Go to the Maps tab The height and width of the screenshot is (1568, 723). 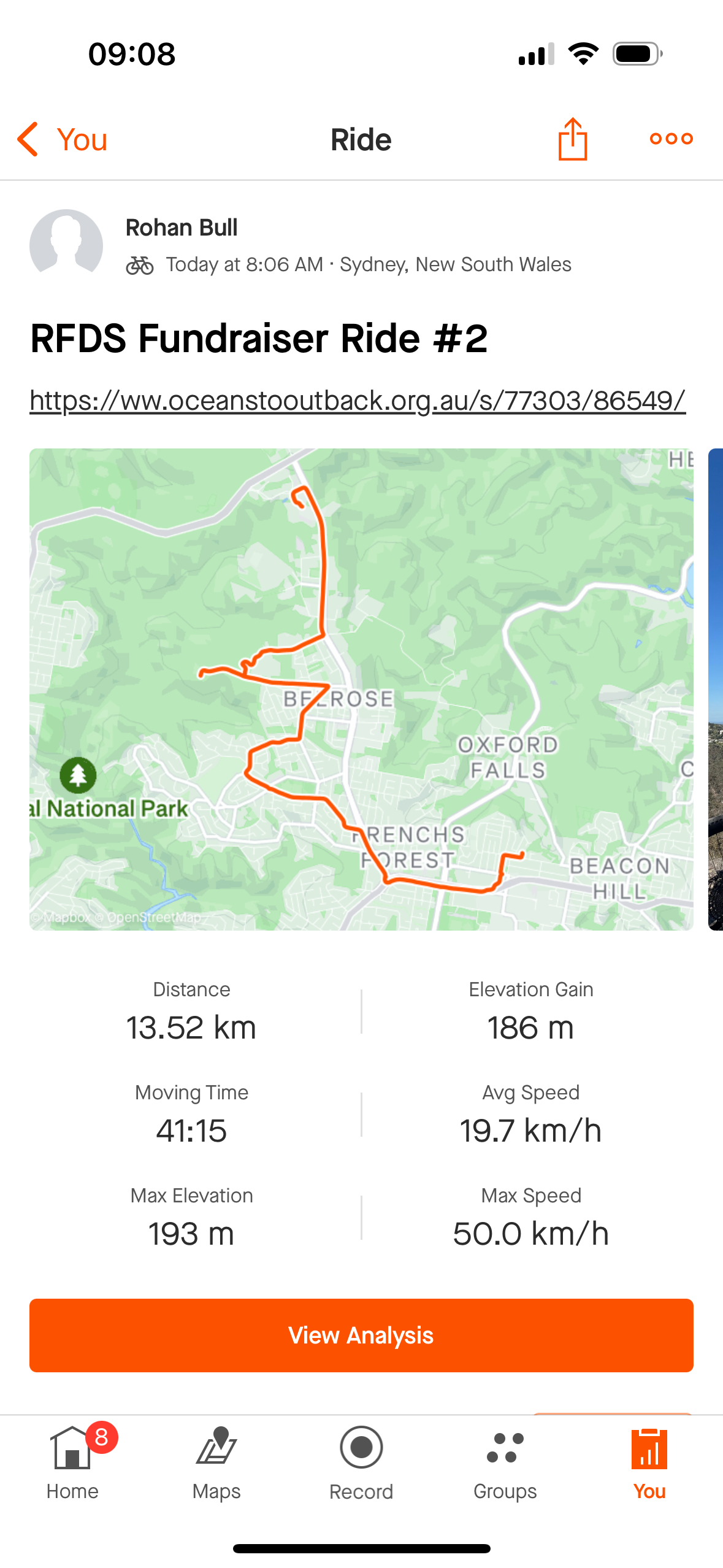pyautogui.click(x=216, y=1462)
